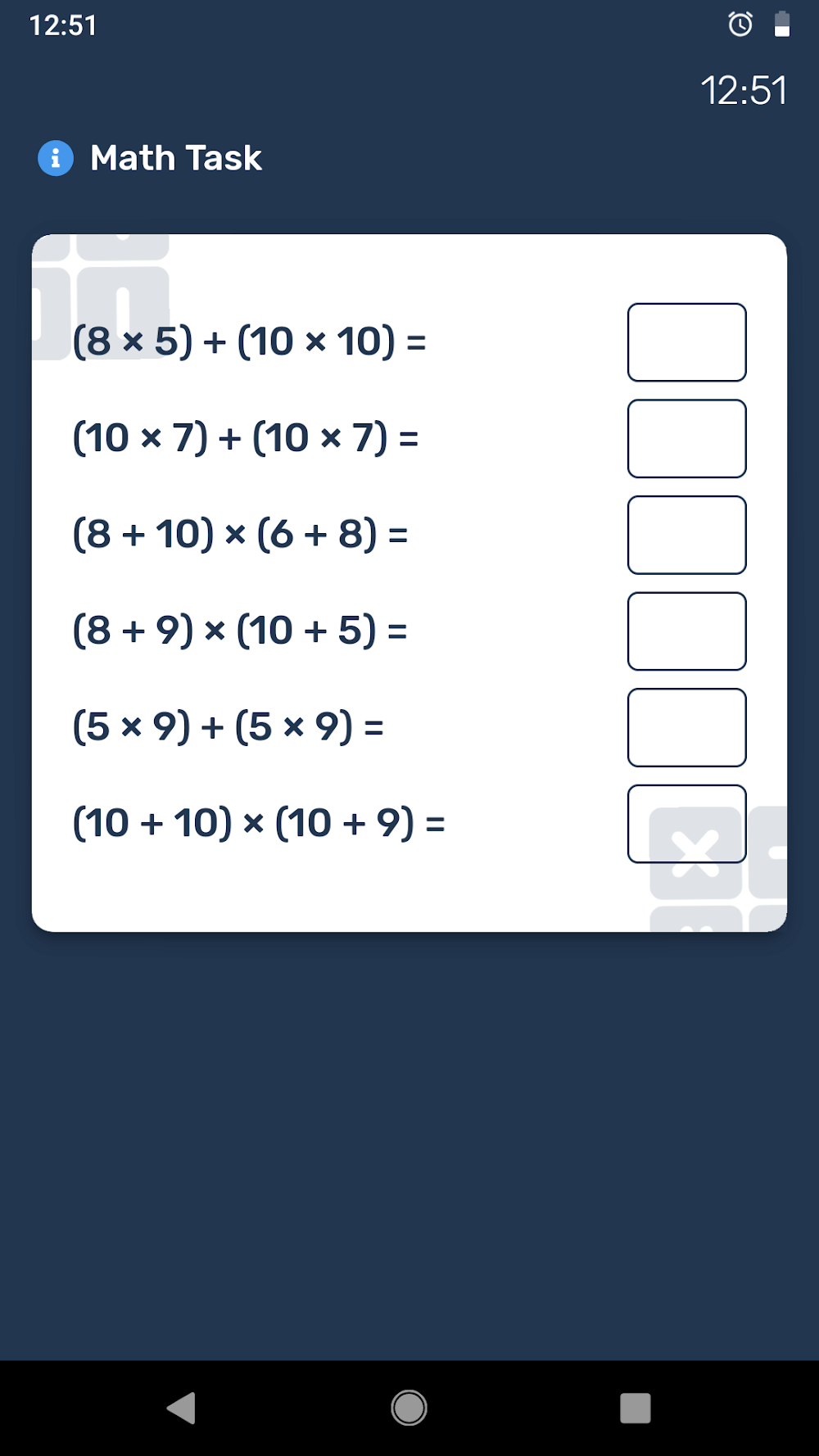The image size is (819, 1456).
Task: Open recent apps from navigation bar
Action: 636,1408
